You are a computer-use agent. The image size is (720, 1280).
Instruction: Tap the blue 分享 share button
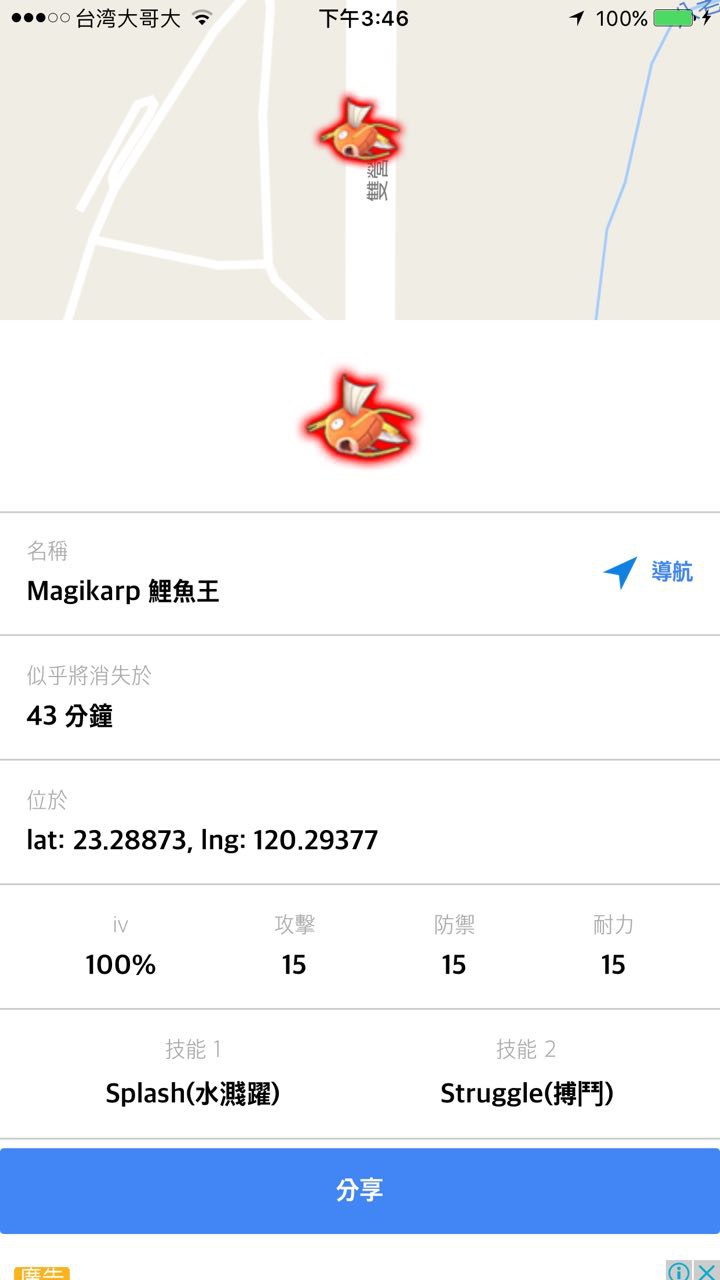tap(360, 1190)
